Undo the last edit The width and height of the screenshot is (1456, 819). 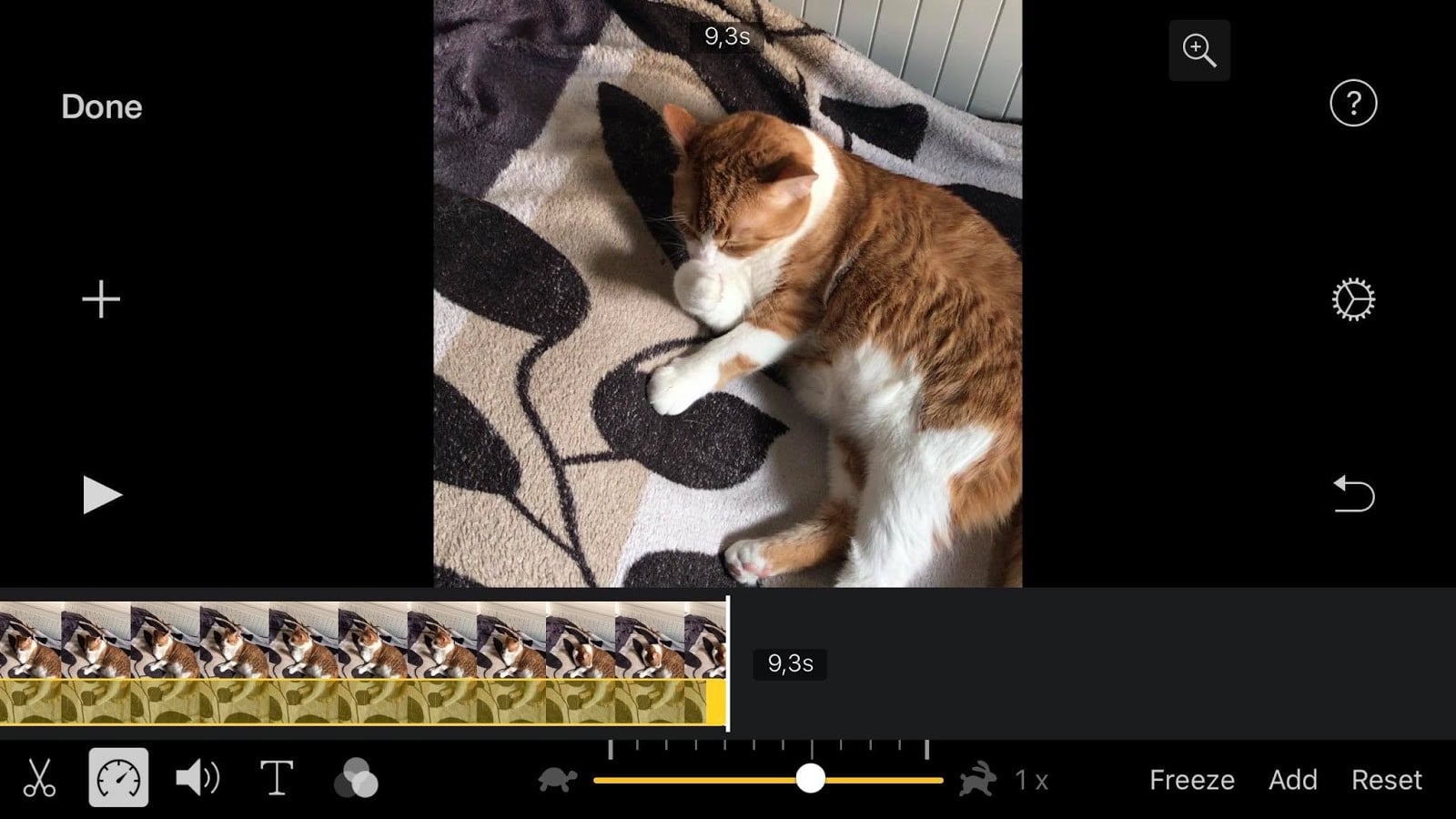[x=1352, y=494]
